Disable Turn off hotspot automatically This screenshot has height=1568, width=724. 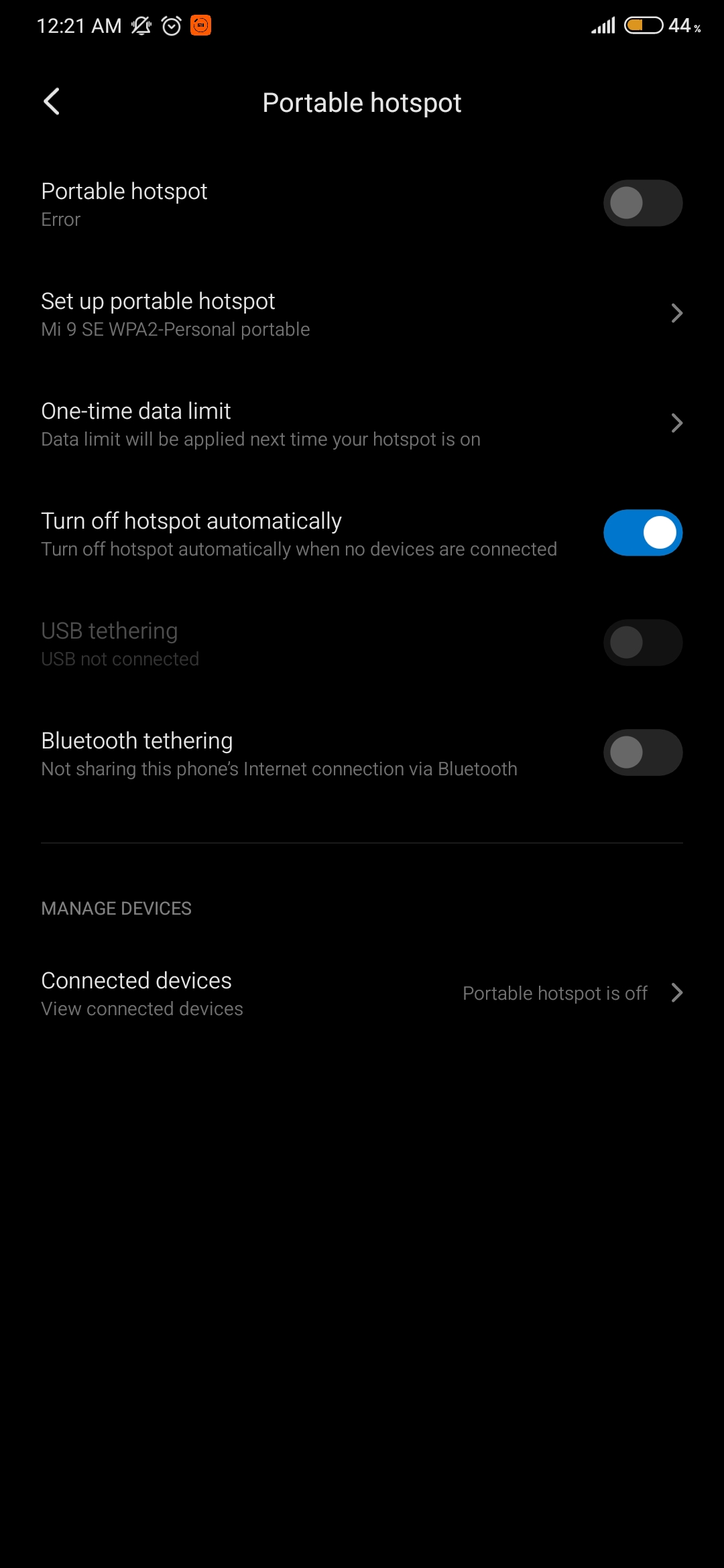(643, 533)
